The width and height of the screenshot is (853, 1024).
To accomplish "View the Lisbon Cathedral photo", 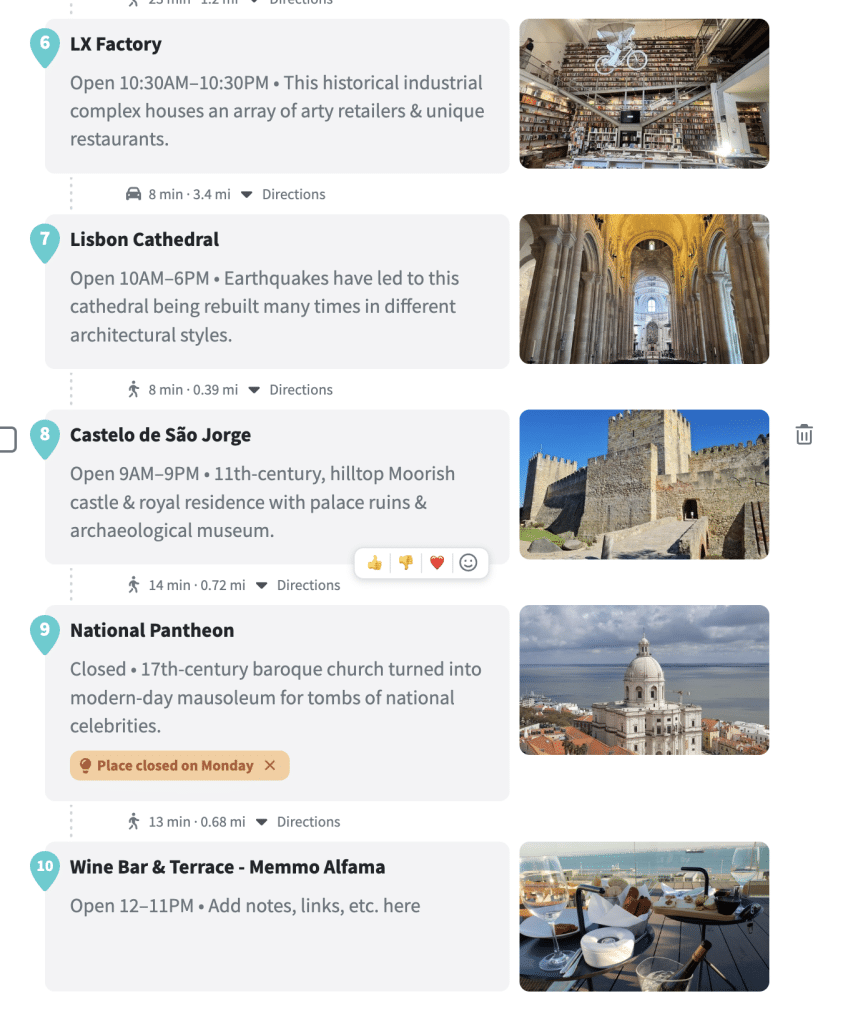I will [x=644, y=289].
